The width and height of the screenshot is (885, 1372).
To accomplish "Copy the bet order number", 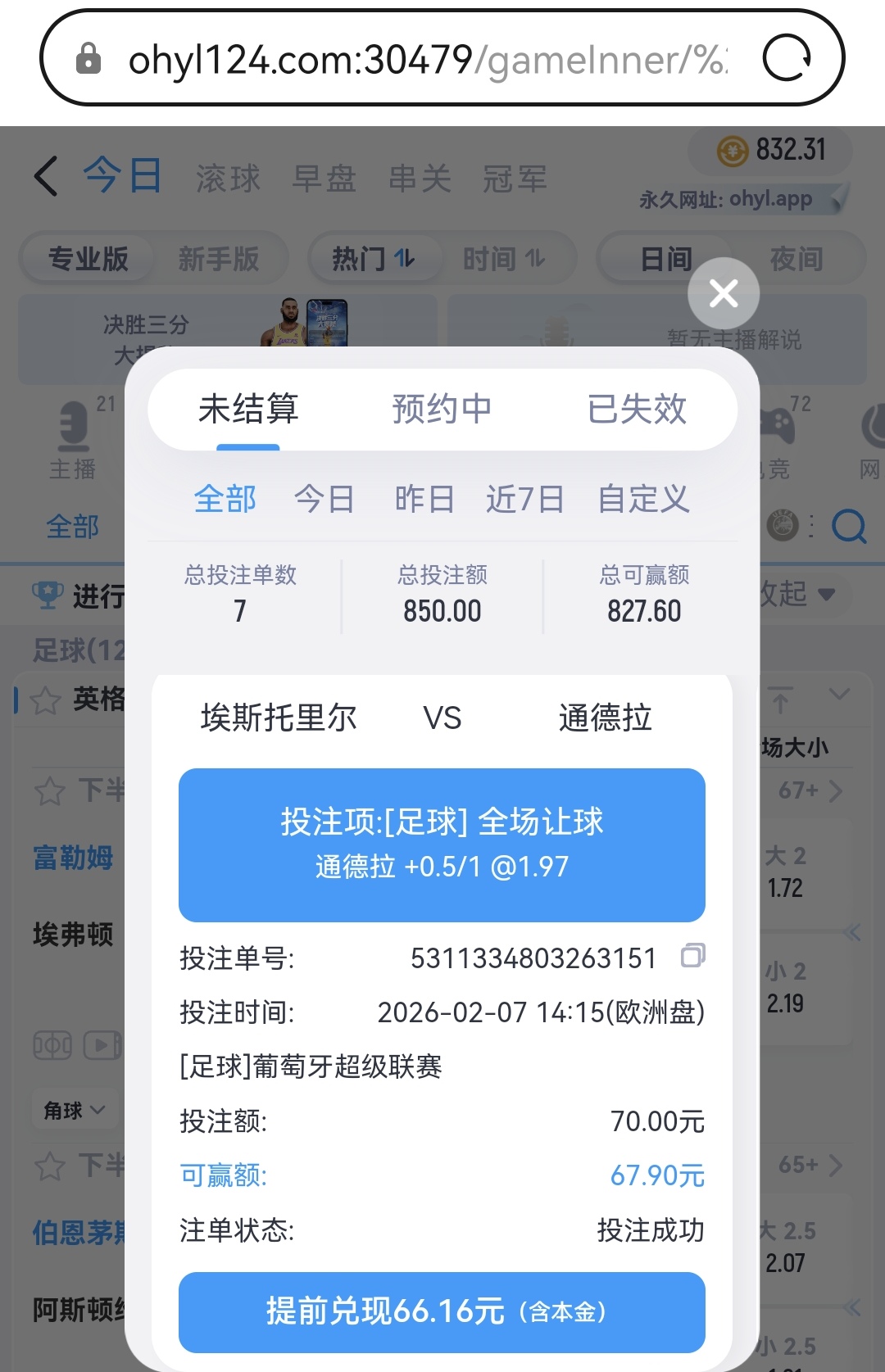I will [692, 956].
